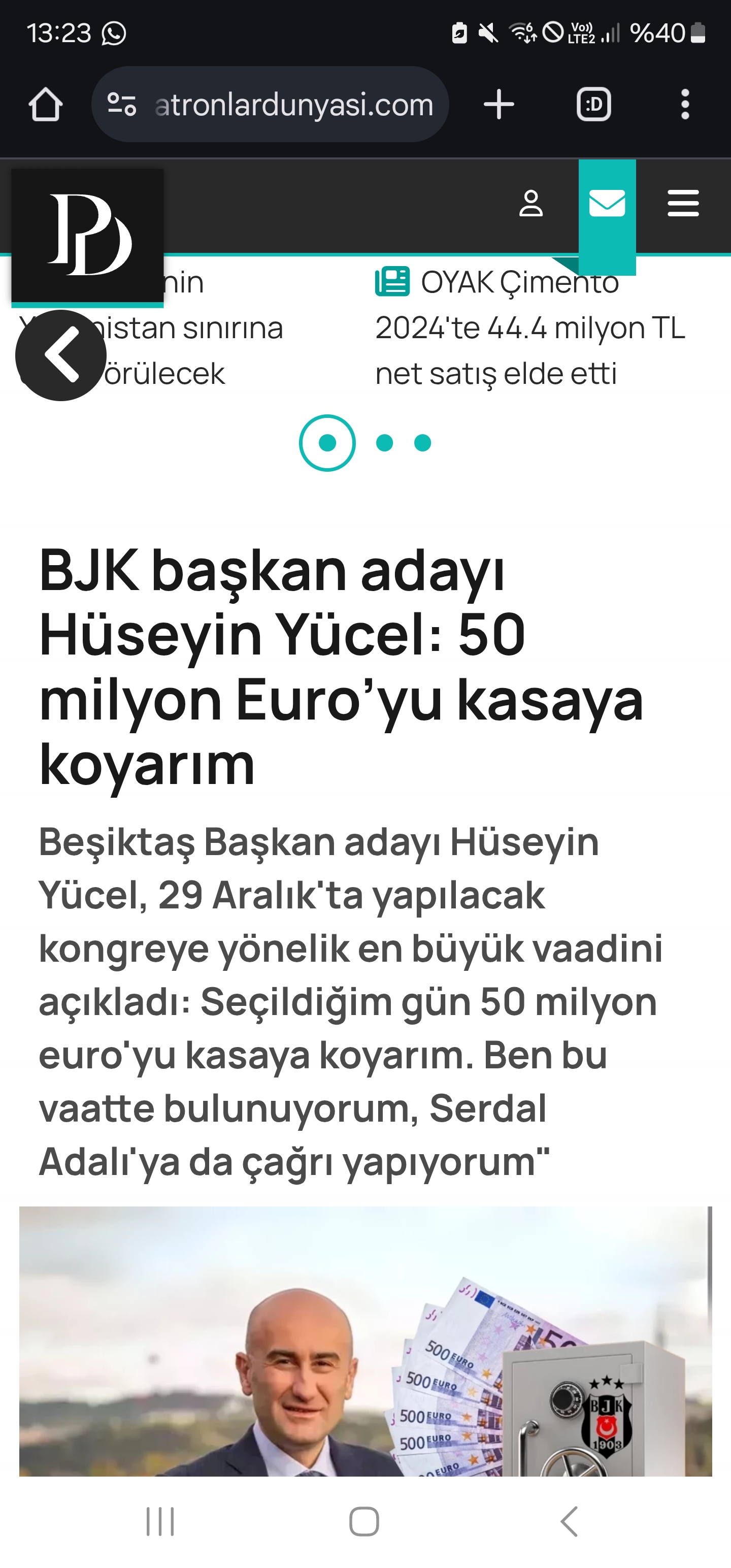Screen dimensions: 731x1568
Task: Go to the previous carousel slide
Action: tap(61, 355)
